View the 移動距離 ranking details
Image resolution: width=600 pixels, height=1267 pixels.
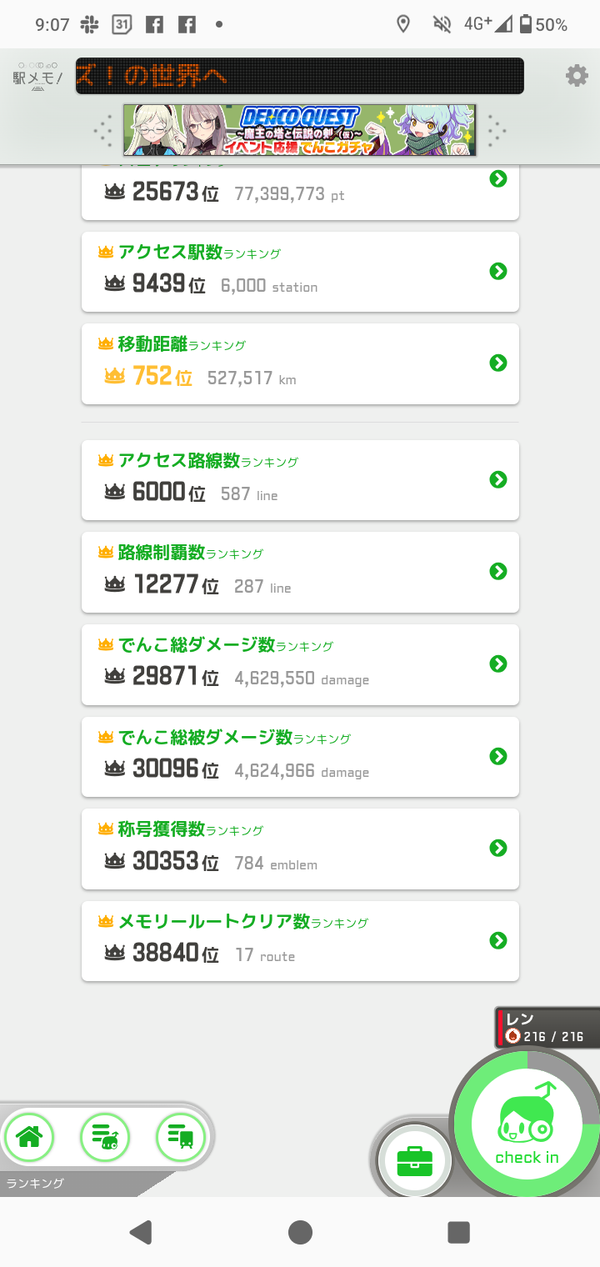[300, 364]
